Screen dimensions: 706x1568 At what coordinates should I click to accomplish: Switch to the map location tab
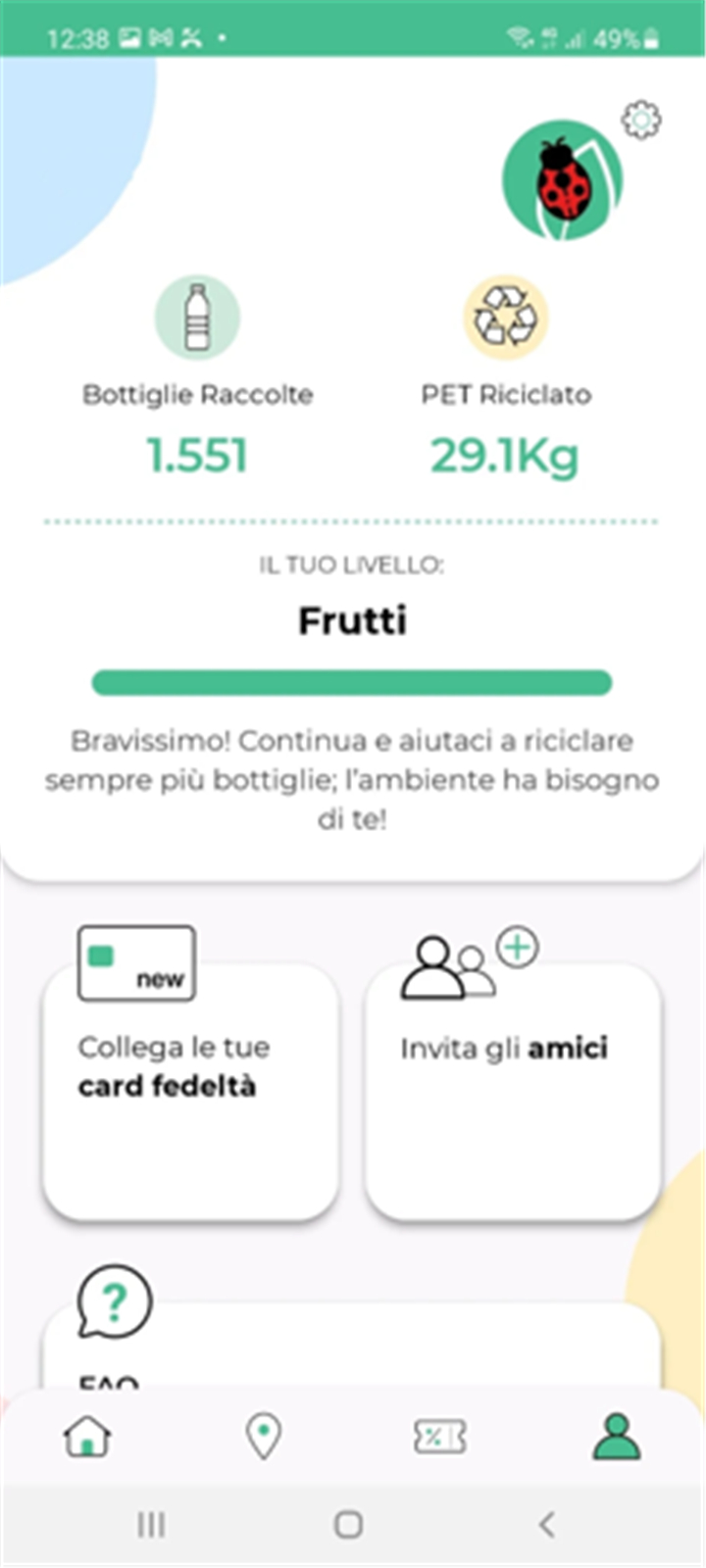[263, 1438]
